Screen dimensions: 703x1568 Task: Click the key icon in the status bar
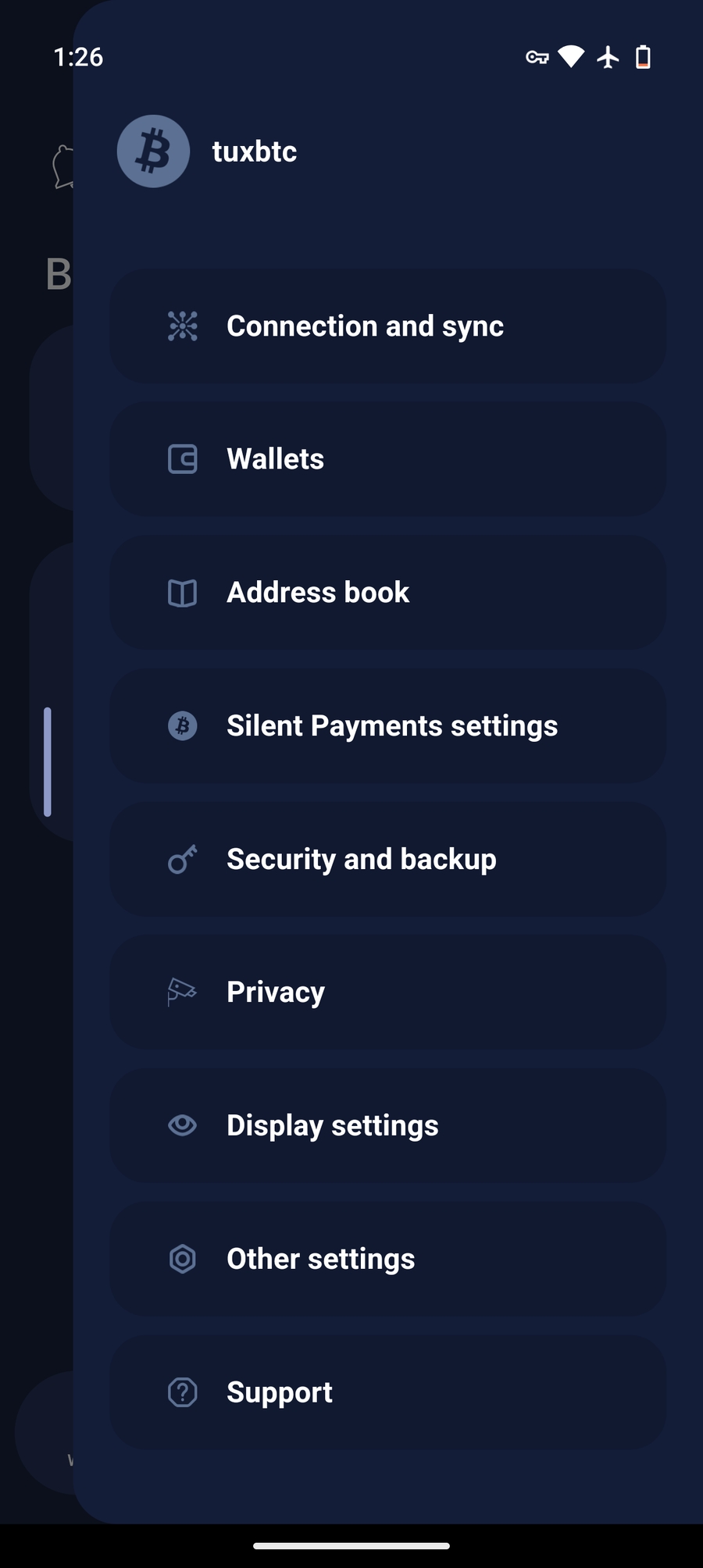tap(537, 56)
